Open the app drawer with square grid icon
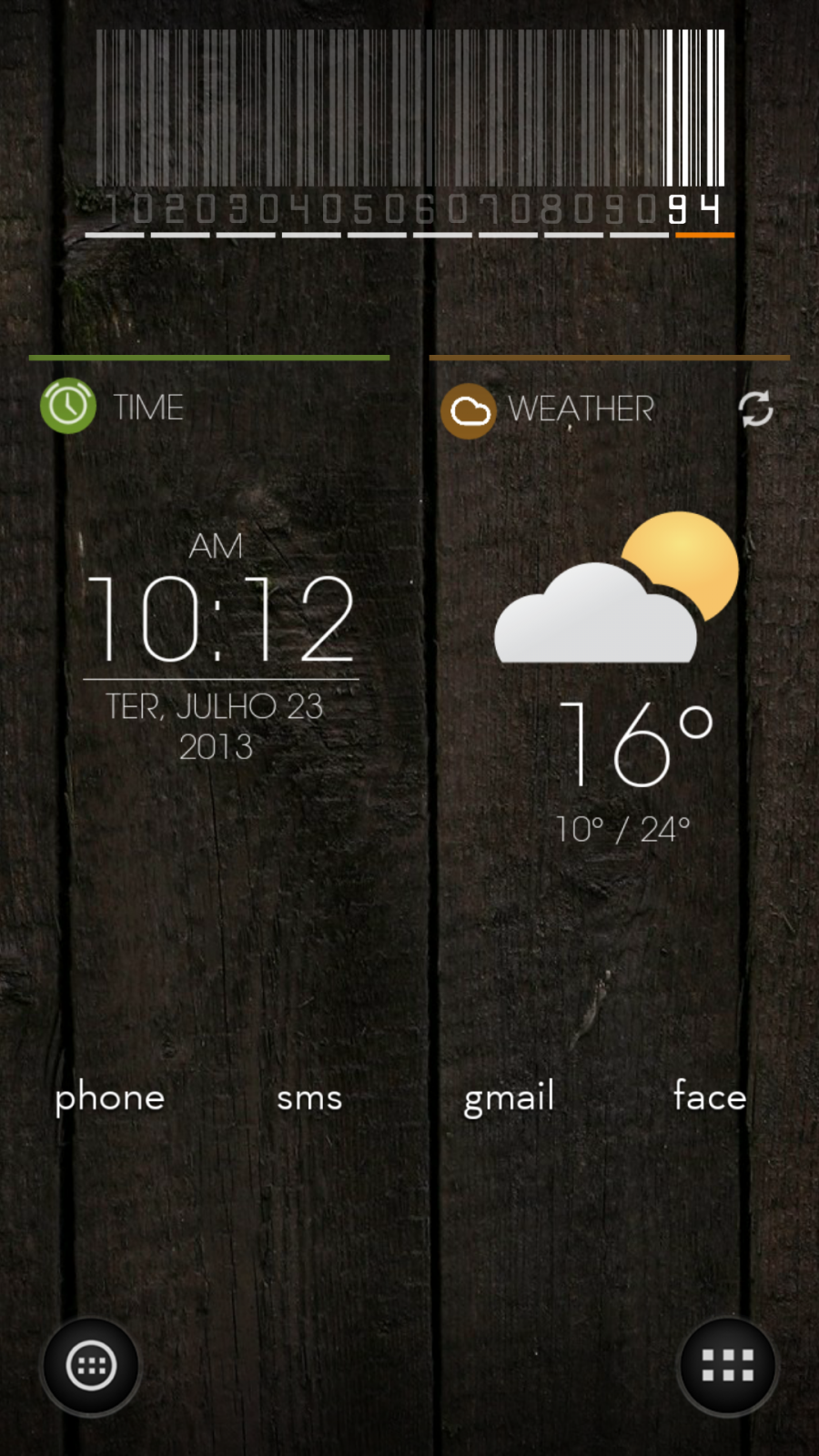The height and width of the screenshot is (1456, 819). (x=728, y=1366)
